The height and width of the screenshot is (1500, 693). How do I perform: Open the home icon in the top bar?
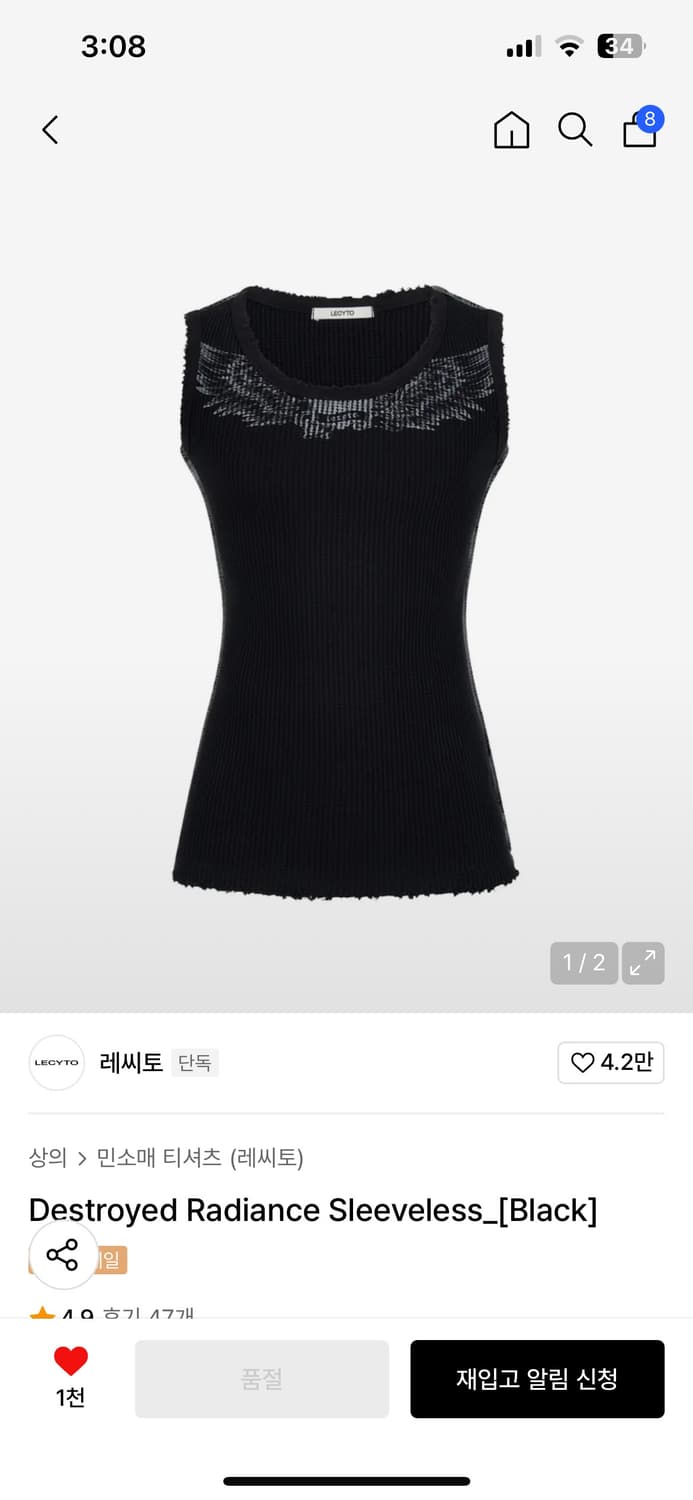511,130
